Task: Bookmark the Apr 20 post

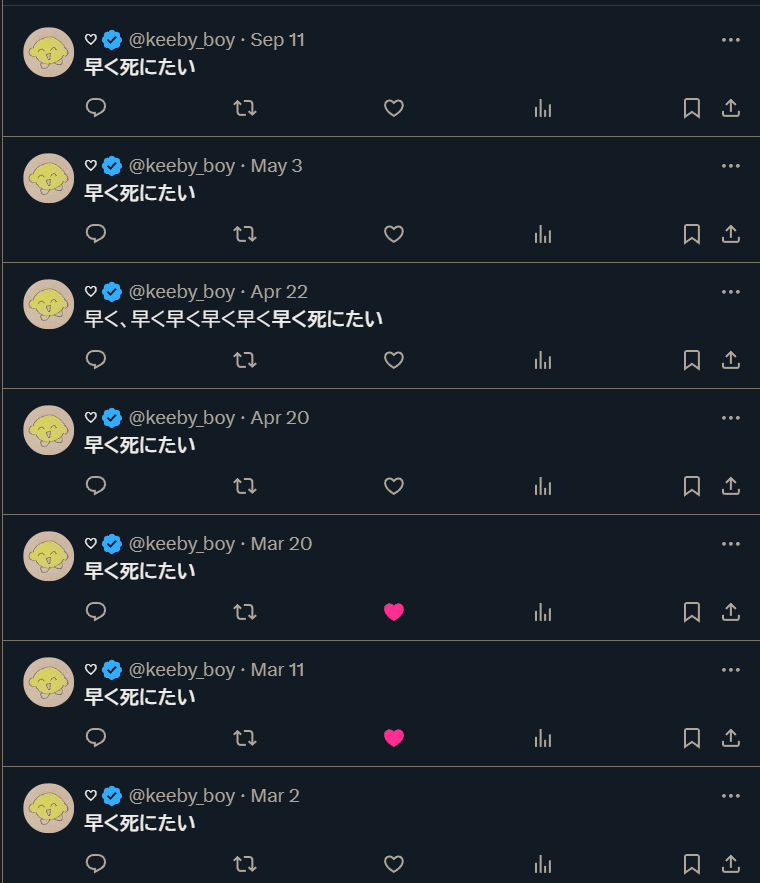Action: [691, 486]
